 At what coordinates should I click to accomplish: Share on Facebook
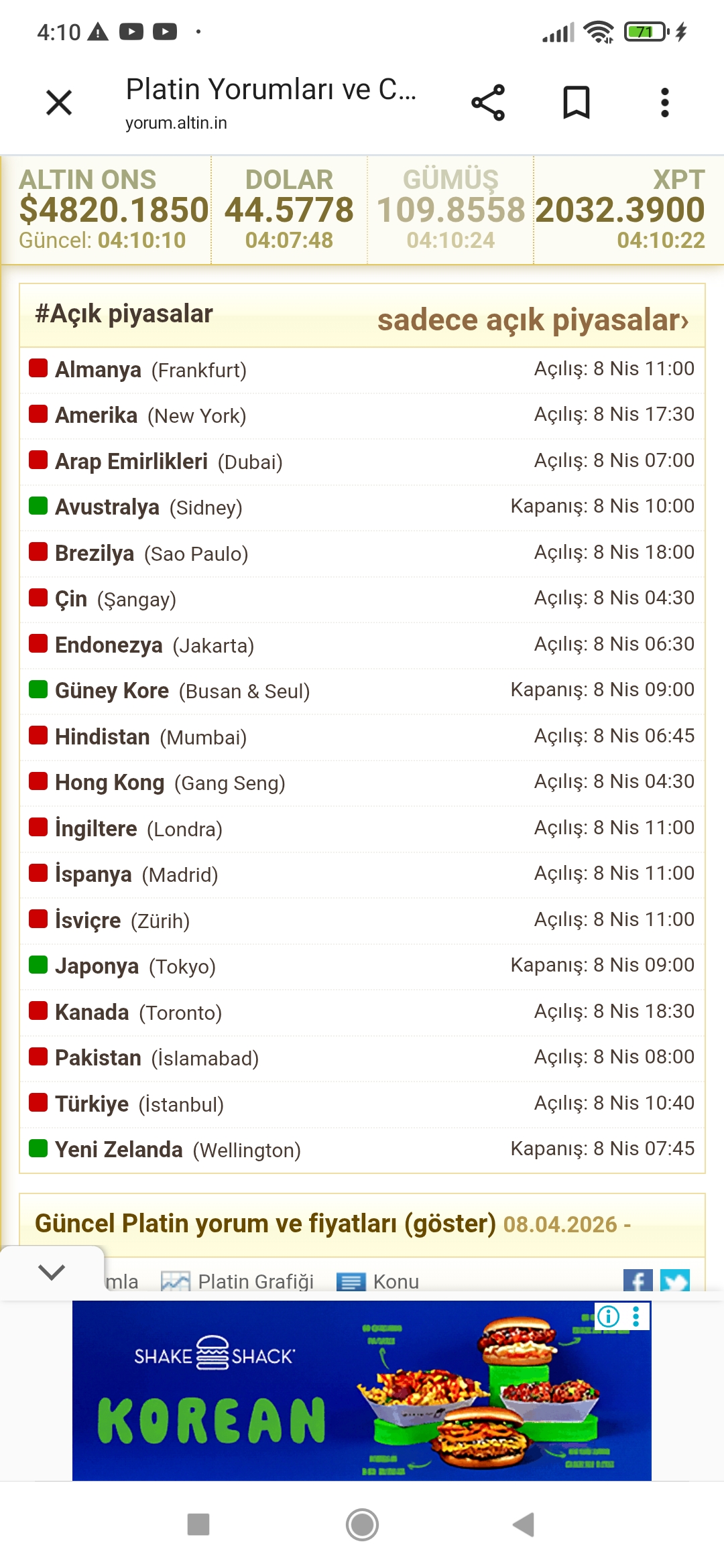[x=638, y=1281]
